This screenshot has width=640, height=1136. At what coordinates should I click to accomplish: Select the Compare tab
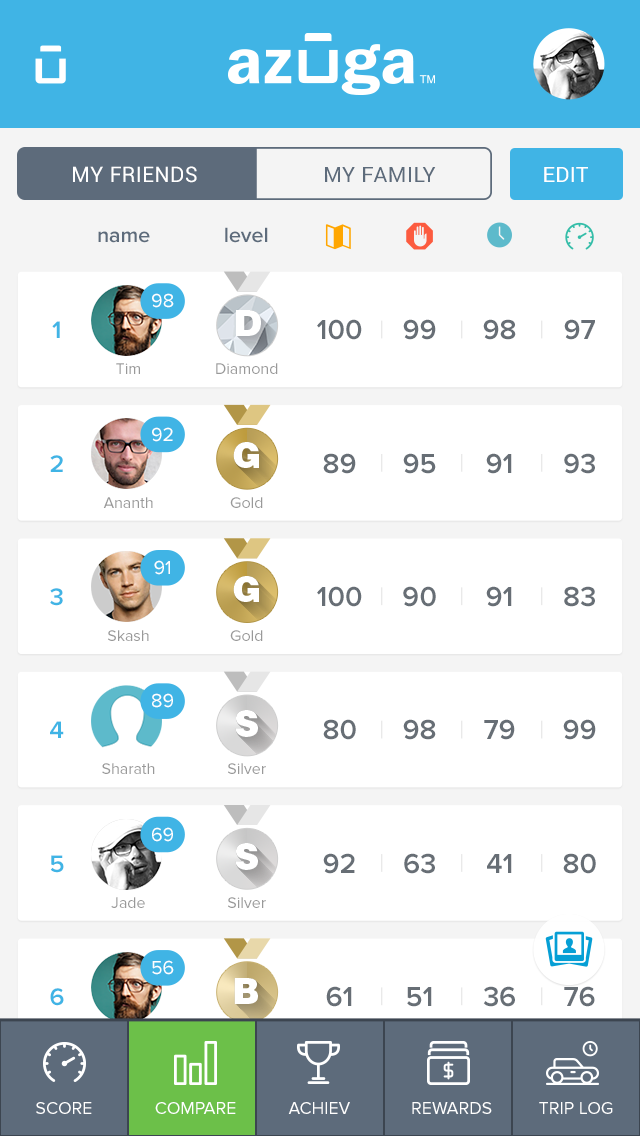192,1078
